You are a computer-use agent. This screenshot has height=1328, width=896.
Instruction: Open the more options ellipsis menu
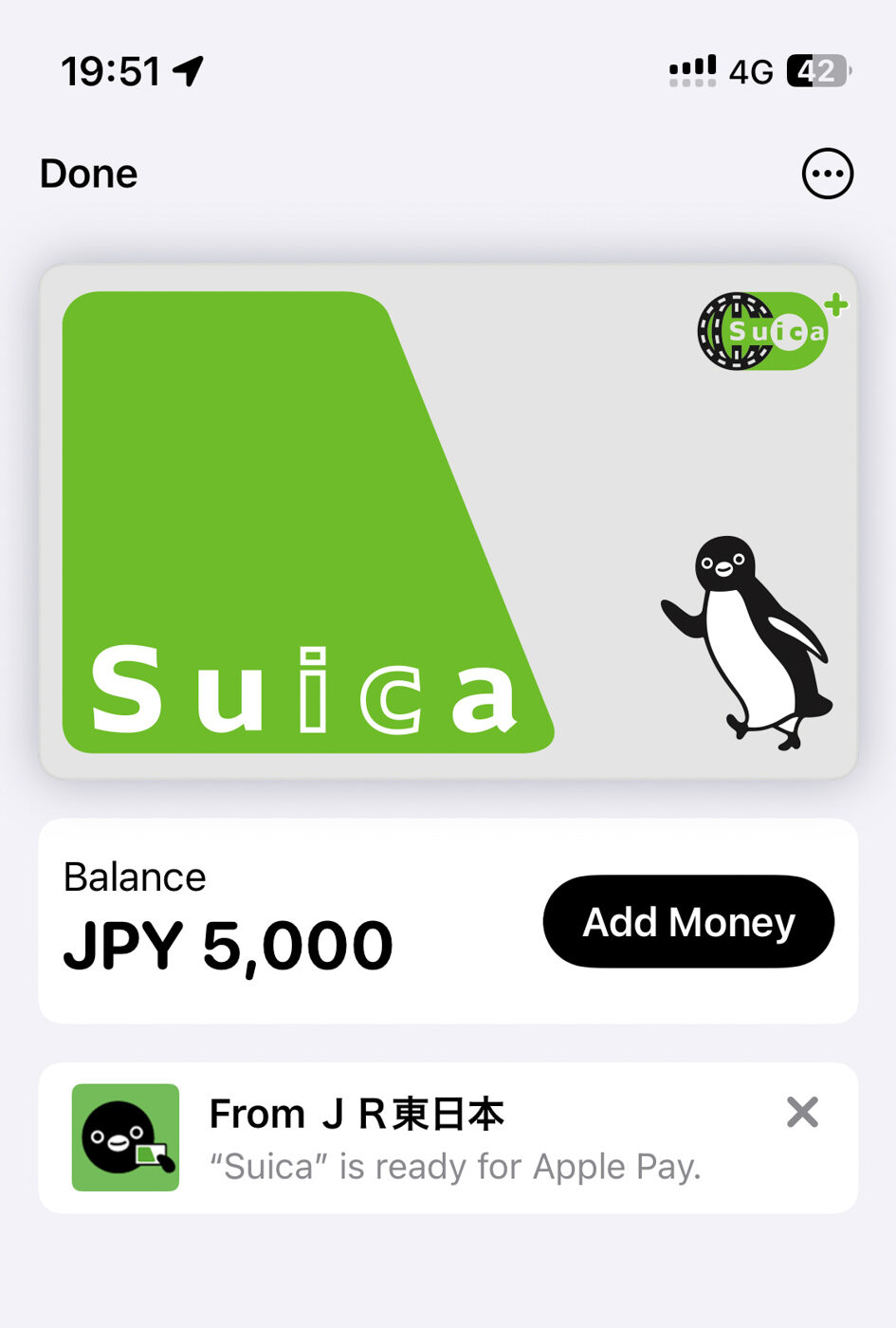(827, 174)
